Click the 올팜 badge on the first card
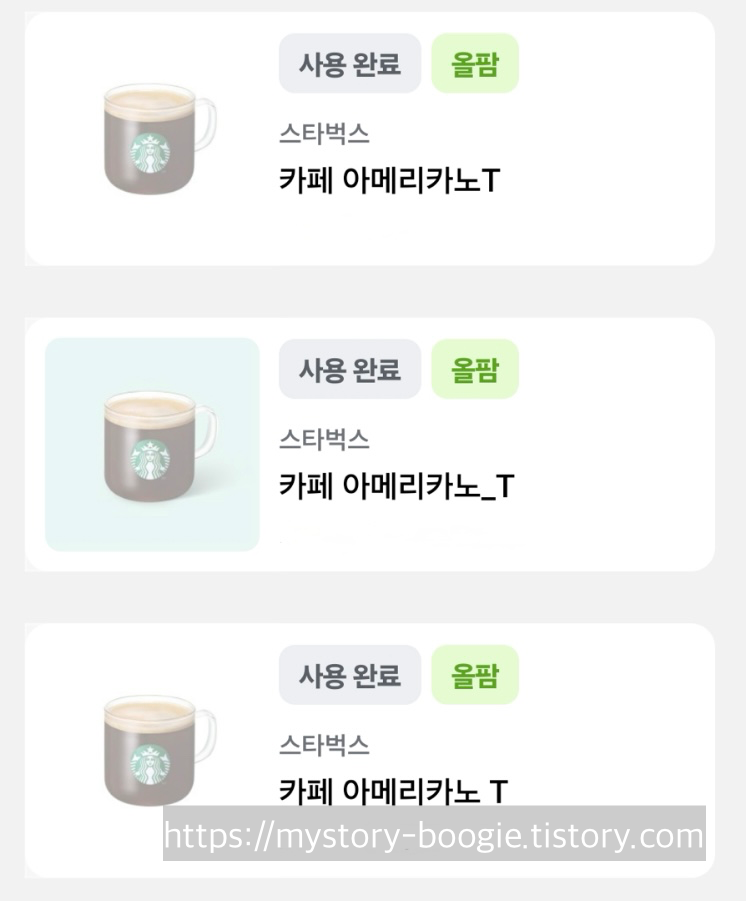Viewport: 746px width, 901px height. click(475, 64)
